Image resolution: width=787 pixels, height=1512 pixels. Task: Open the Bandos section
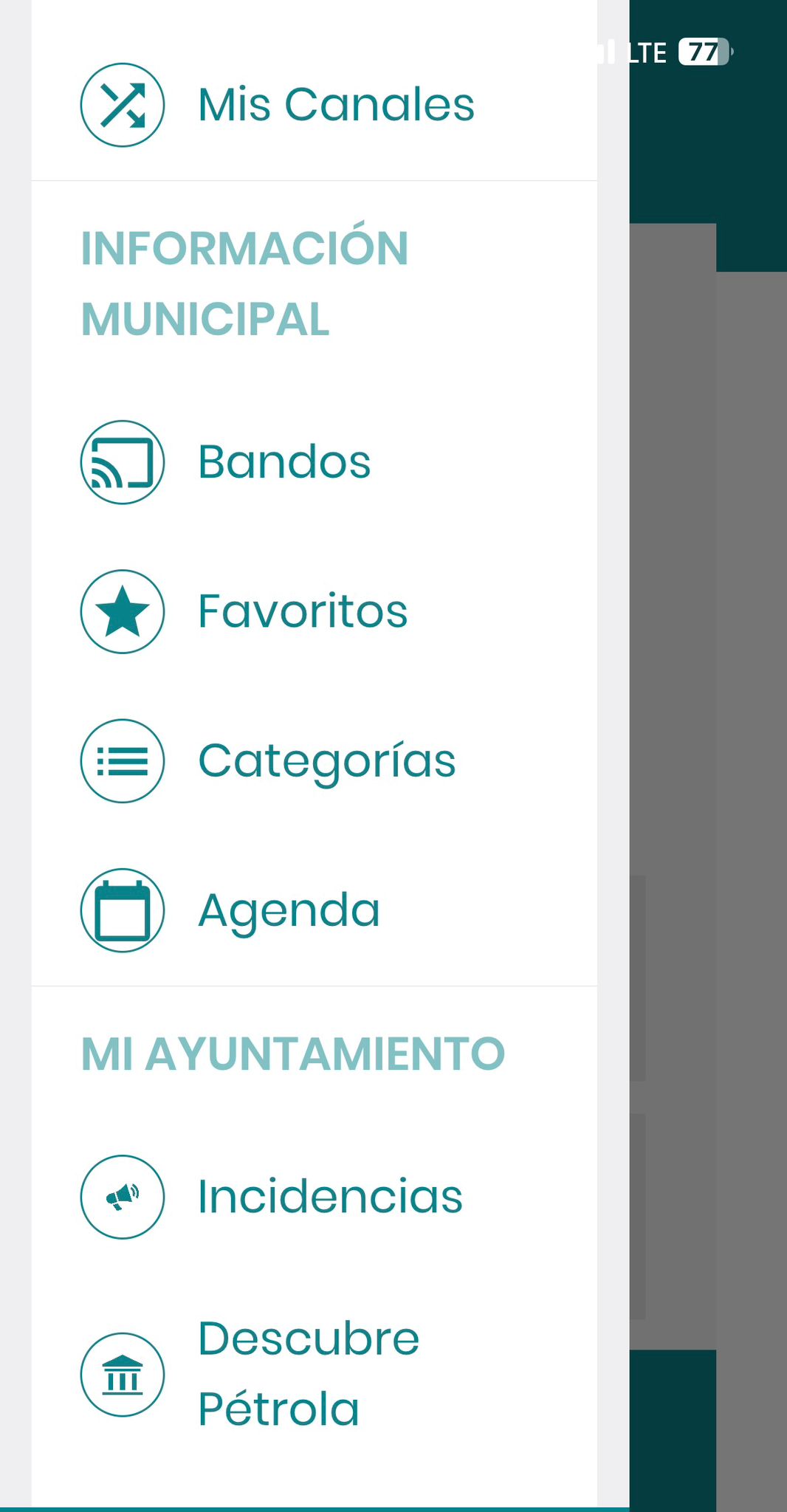tap(314, 462)
